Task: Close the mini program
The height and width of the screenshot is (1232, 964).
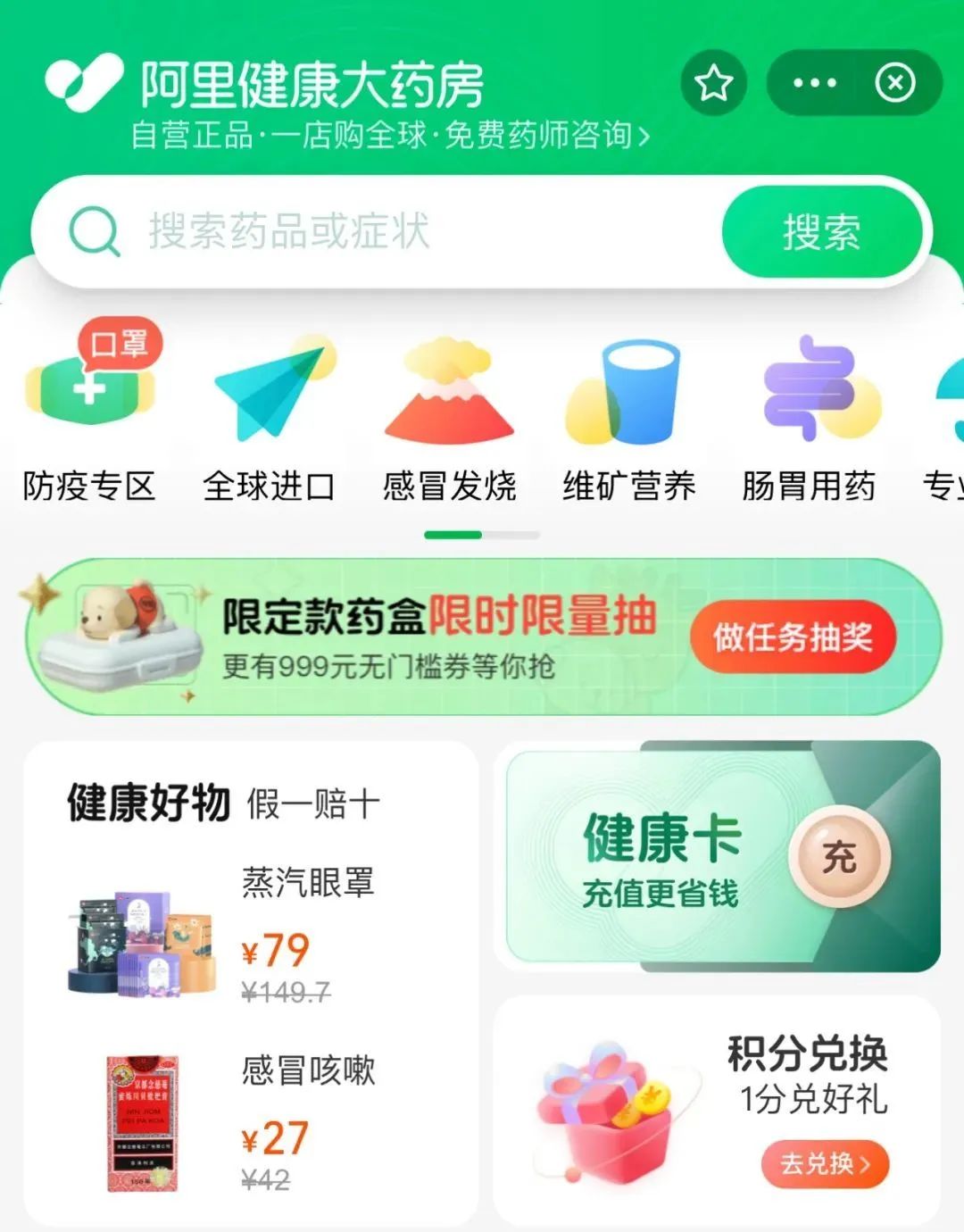Action: tap(895, 84)
